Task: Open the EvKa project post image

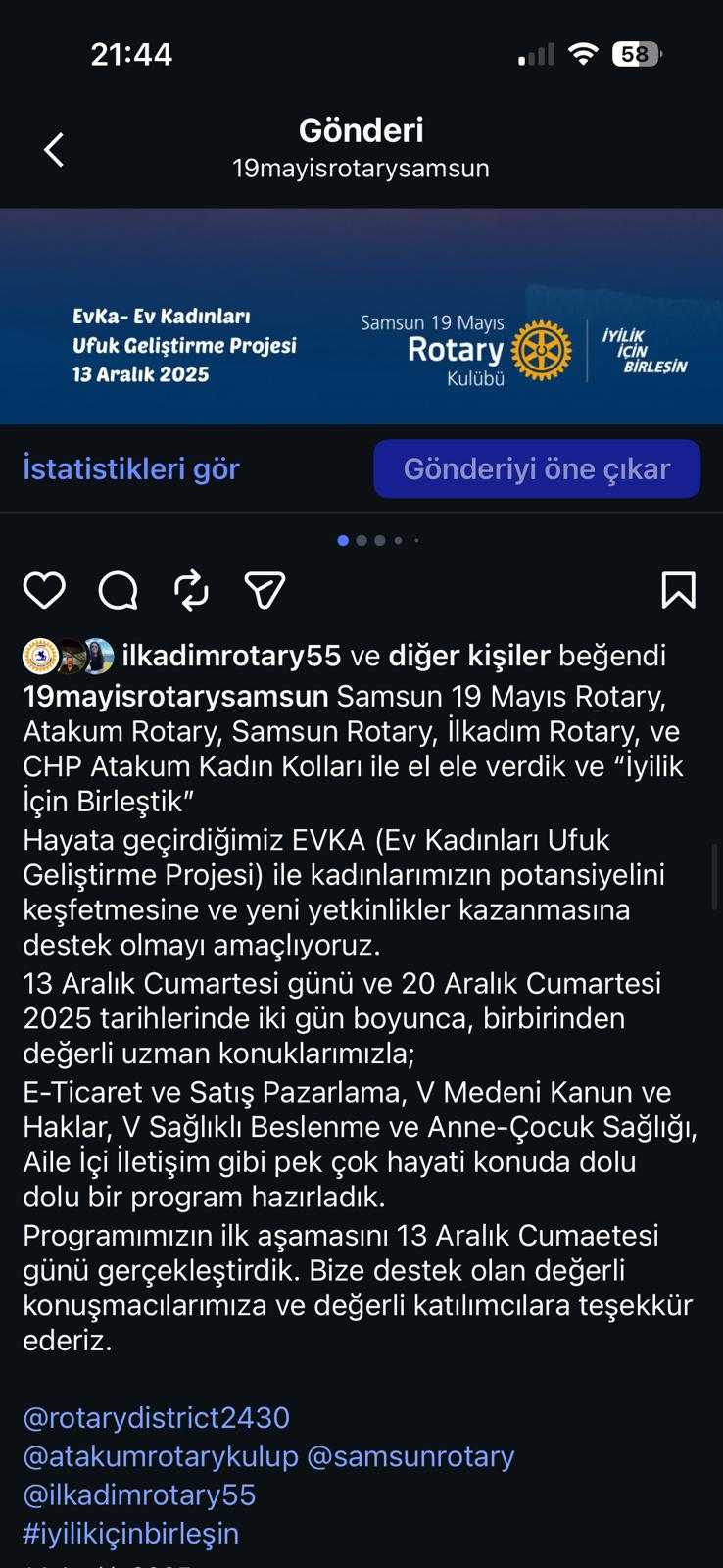Action: coord(361,316)
